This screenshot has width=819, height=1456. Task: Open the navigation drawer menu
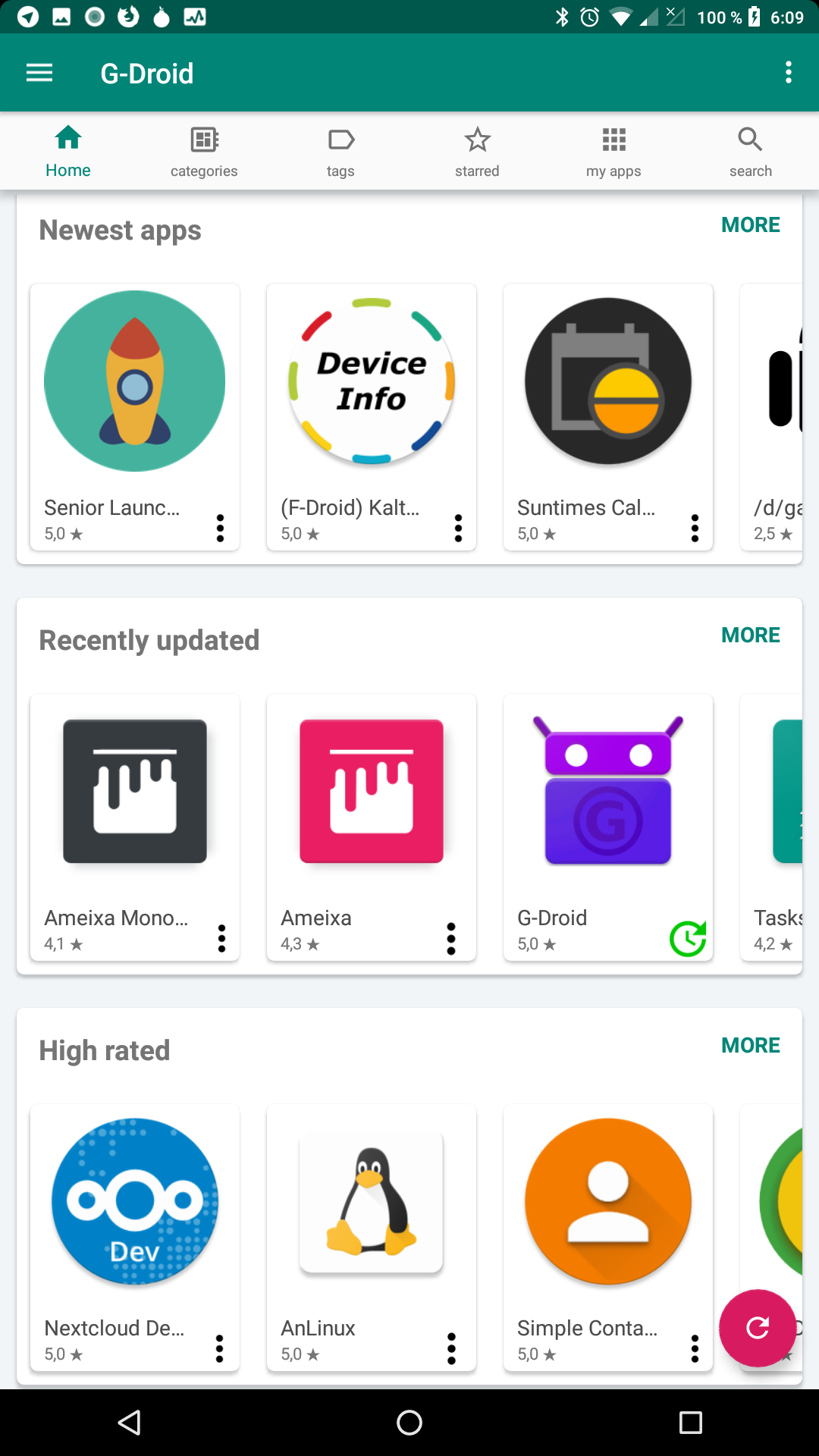tap(39, 73)
